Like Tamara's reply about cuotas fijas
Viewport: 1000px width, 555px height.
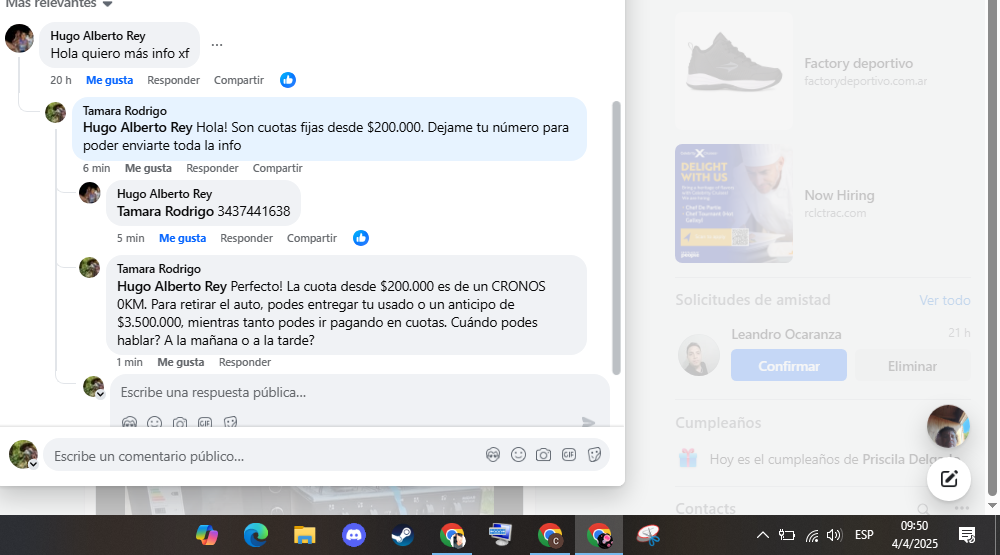click(x=148, y=168)
